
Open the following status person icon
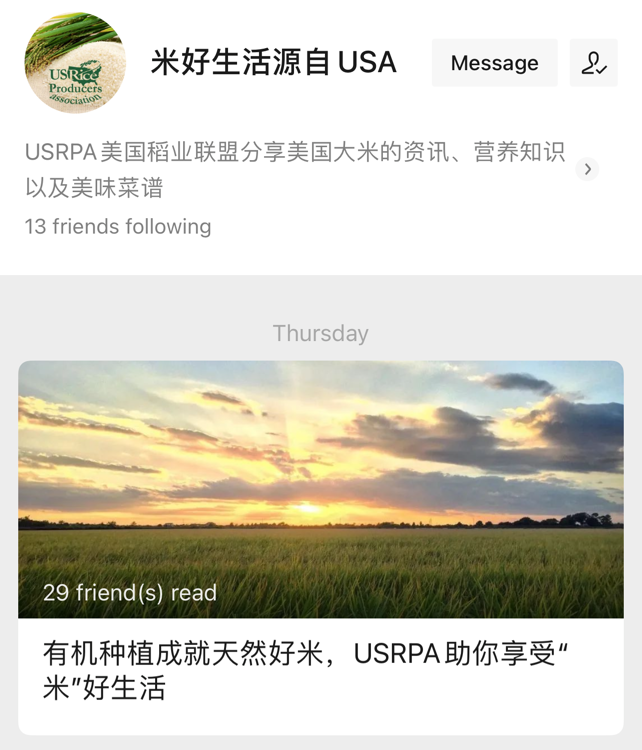click(x=594, y=63)
